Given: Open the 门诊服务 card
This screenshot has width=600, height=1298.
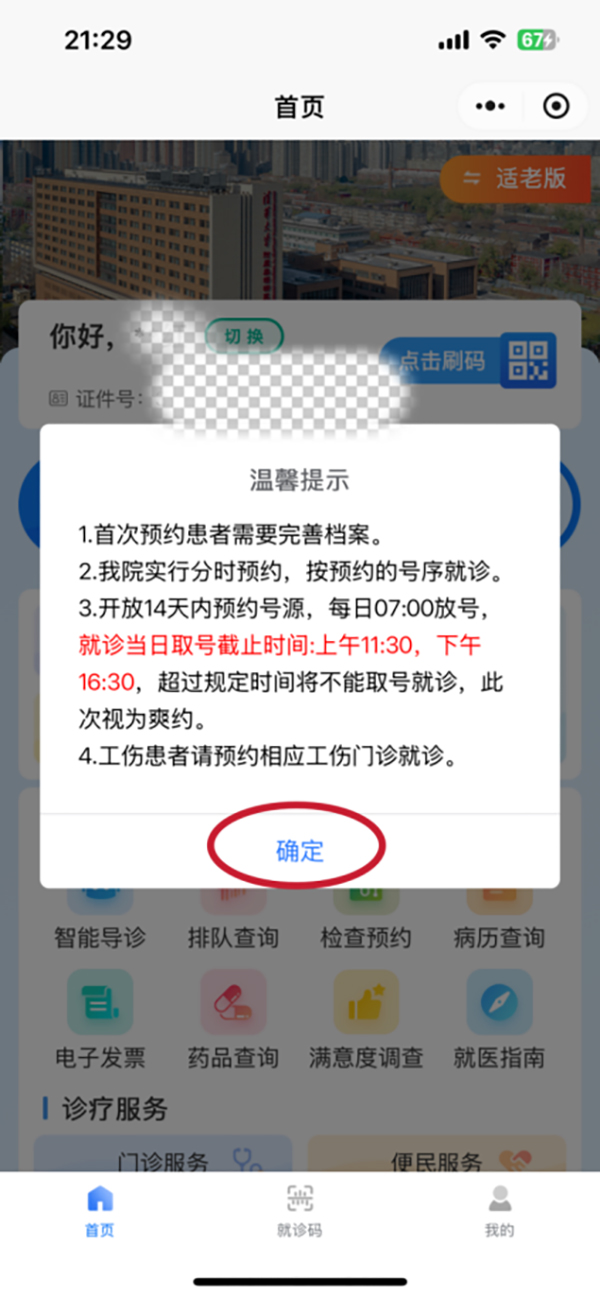Looking at the screenshot, I should point(163,1158).
